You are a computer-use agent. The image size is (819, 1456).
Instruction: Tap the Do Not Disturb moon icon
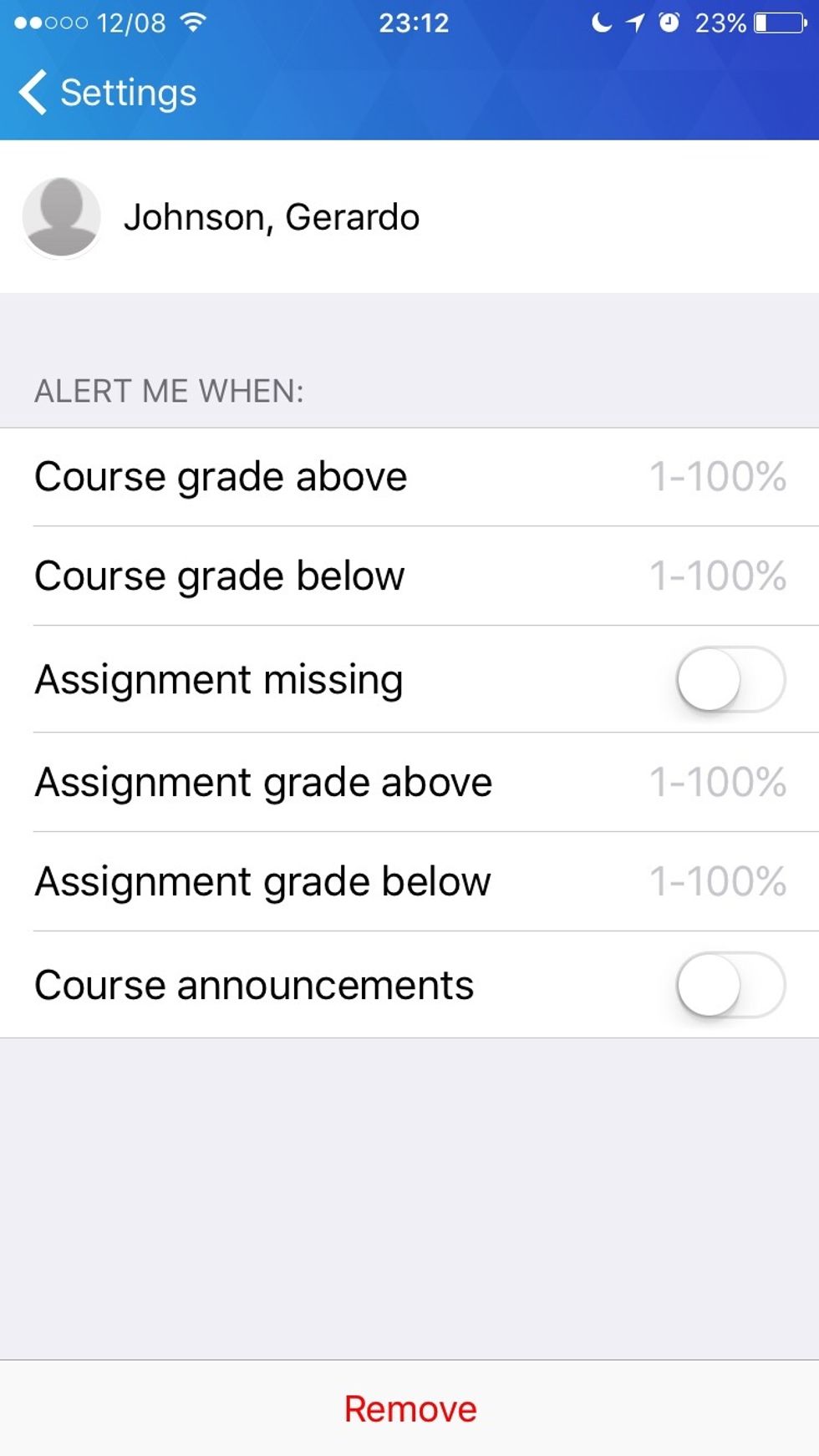tap(600, 23)
